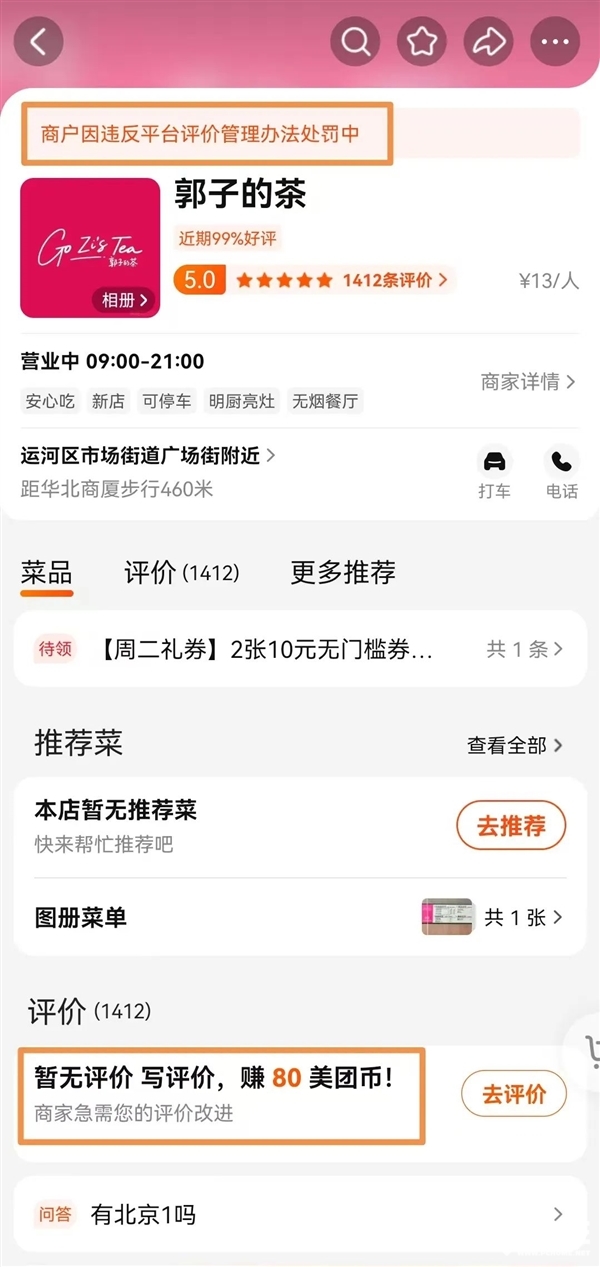This screenshot has height=1267, width=600.
Task: Go back using the top arrow
Action: pos(38,41)
